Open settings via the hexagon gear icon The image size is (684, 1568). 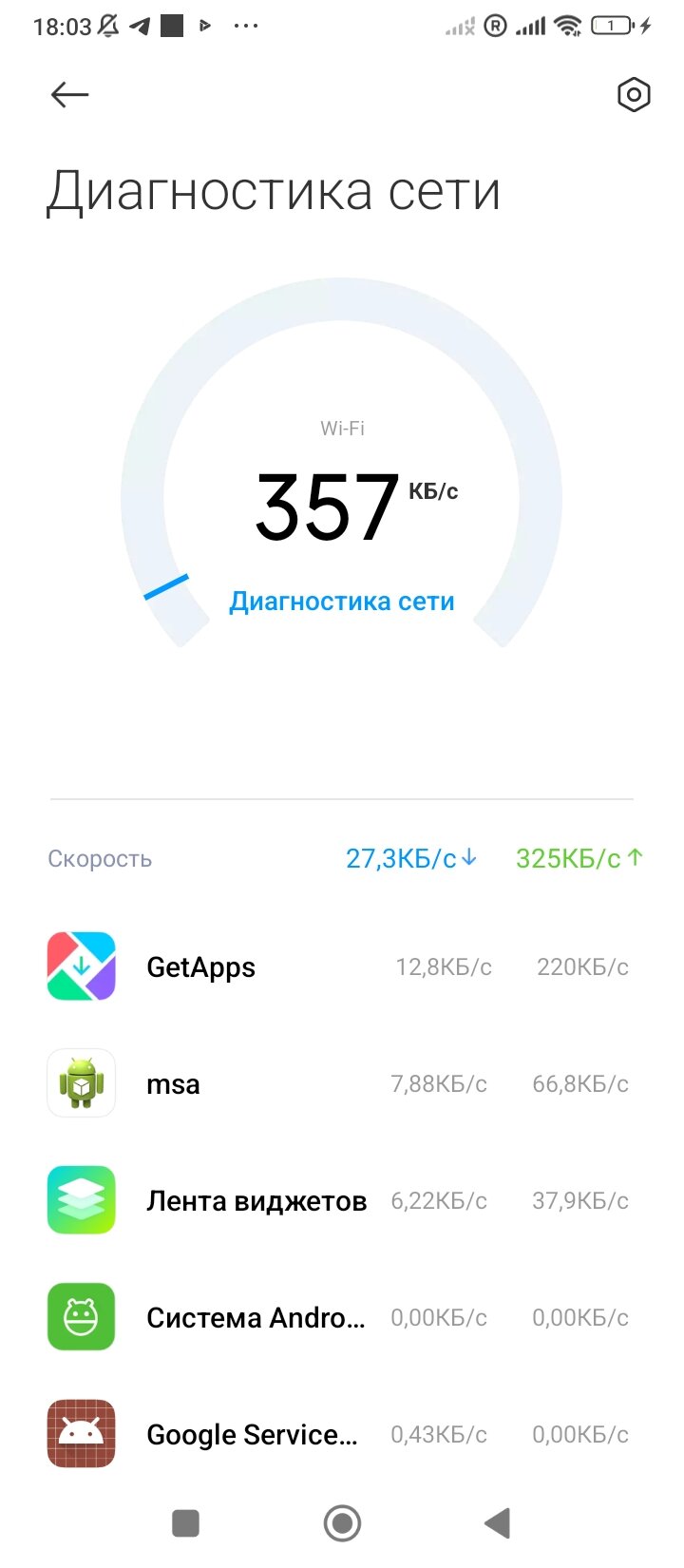(633, 94)
